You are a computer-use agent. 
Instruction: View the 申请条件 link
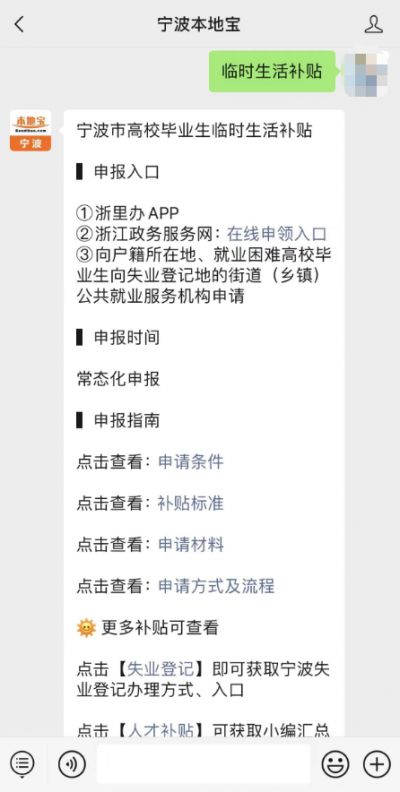click(190, 462)
